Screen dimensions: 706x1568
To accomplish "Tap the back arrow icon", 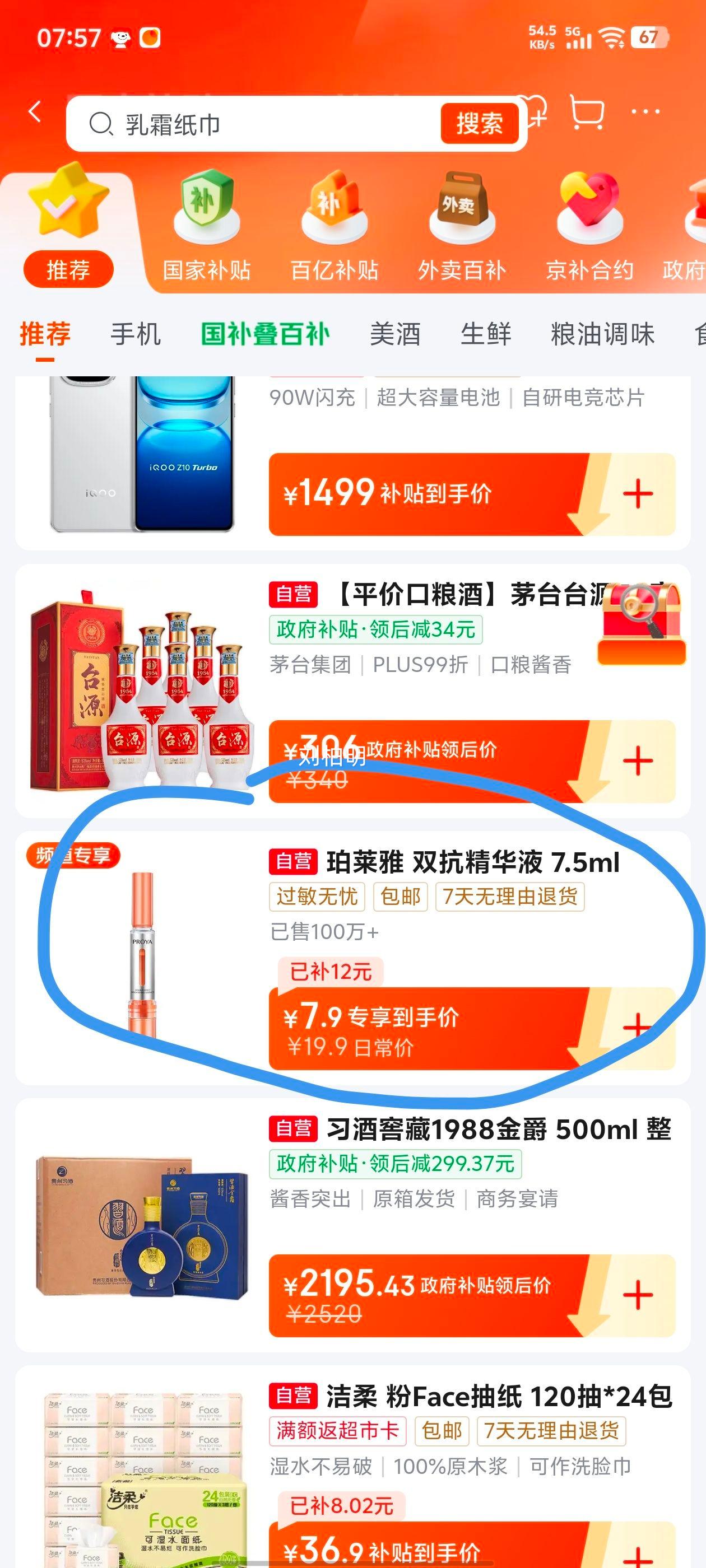I will coord(34,111).
